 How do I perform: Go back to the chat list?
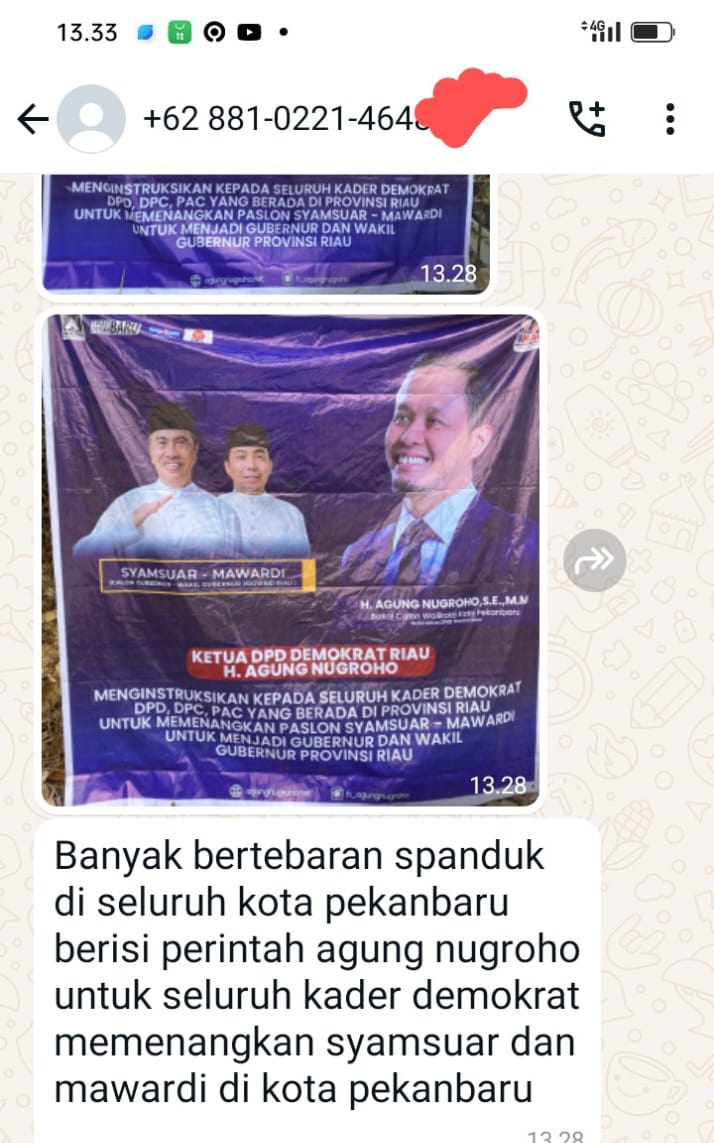(32, 120)
